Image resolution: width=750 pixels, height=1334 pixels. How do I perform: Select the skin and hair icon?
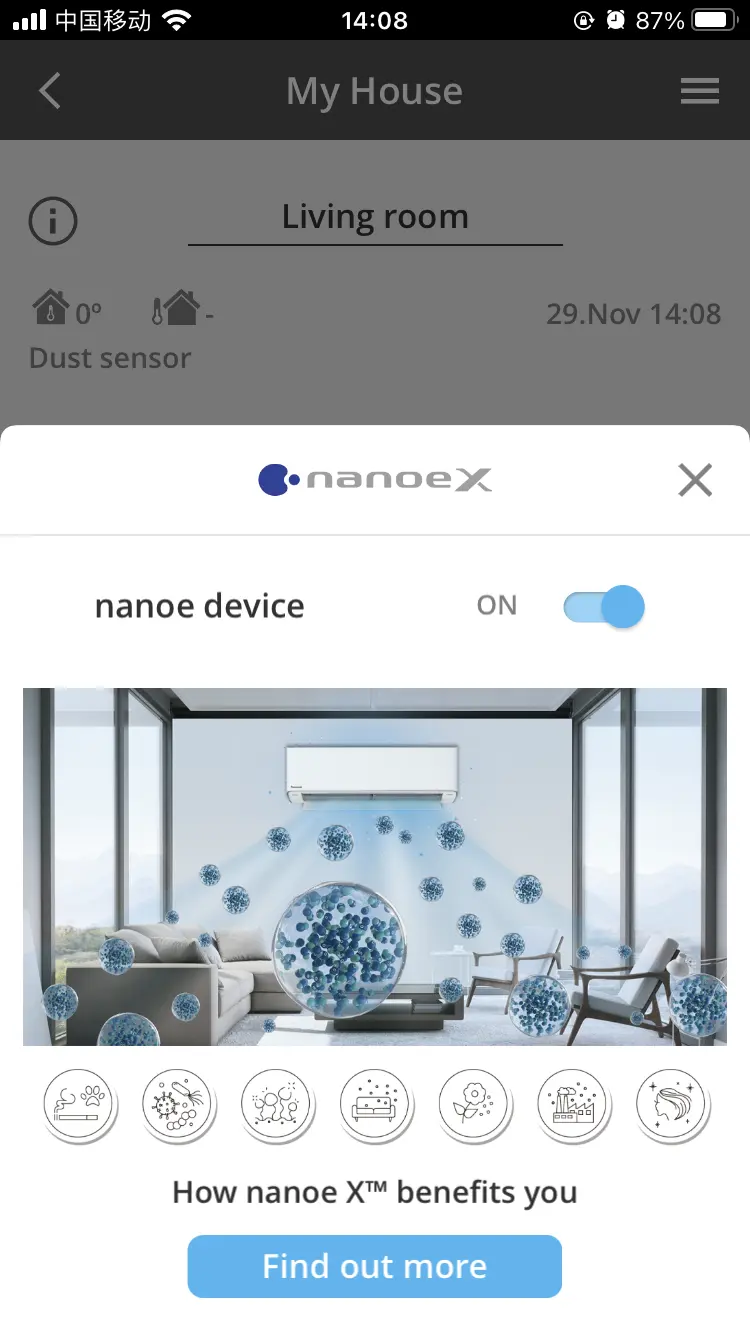coord(673,1107)
